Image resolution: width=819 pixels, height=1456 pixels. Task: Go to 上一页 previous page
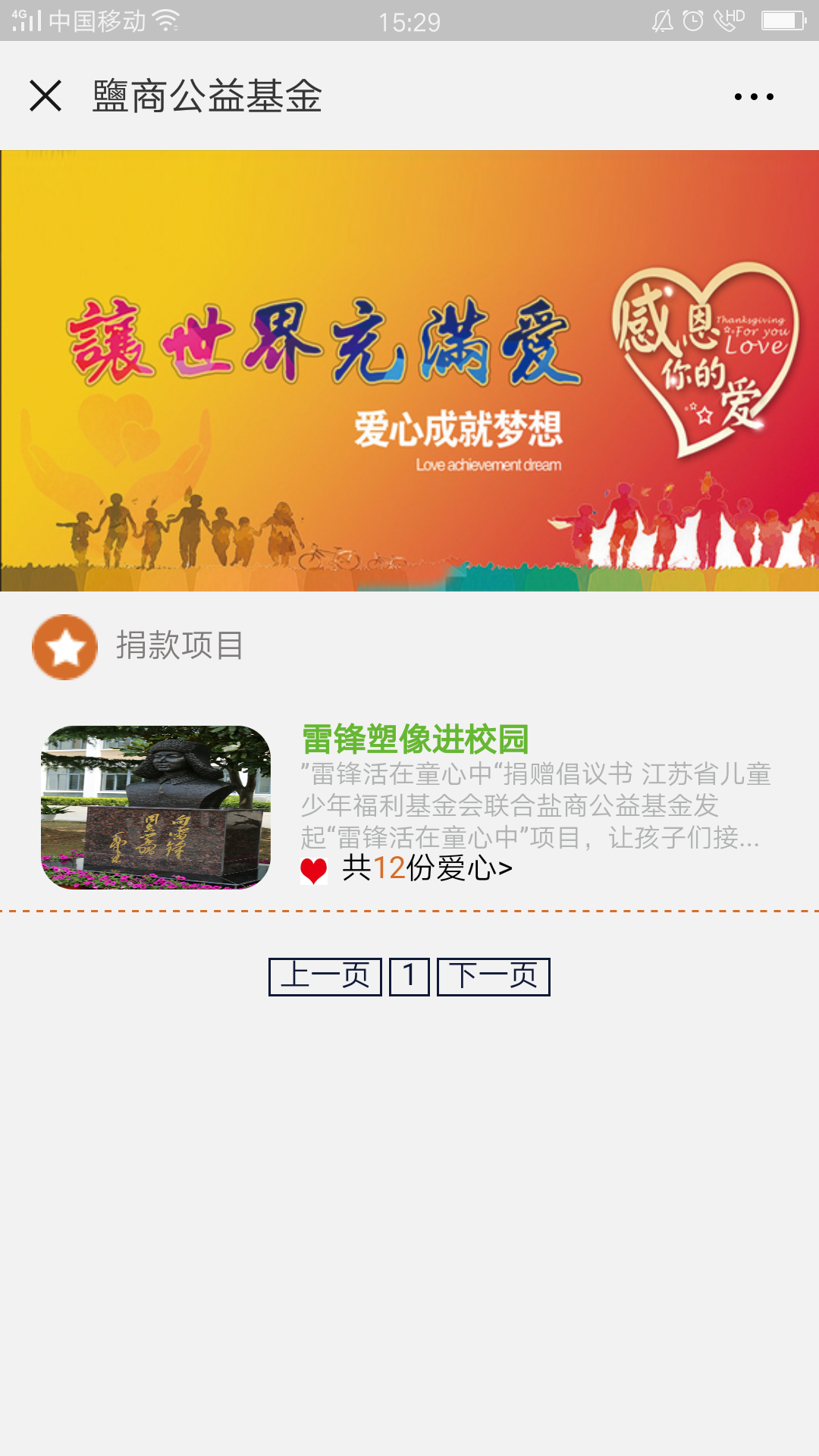click(x=325, y=977)
